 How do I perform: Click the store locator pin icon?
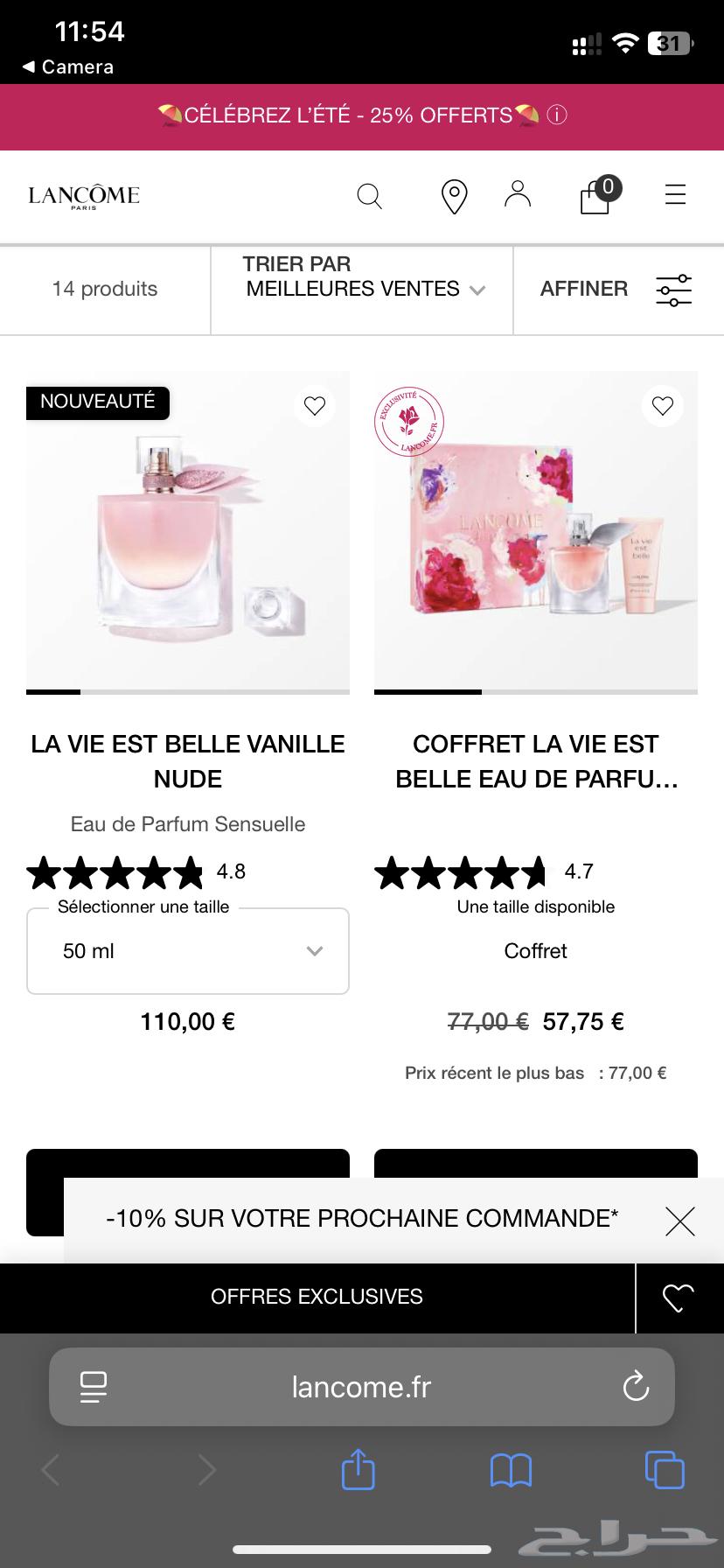(x=454, y=195)
